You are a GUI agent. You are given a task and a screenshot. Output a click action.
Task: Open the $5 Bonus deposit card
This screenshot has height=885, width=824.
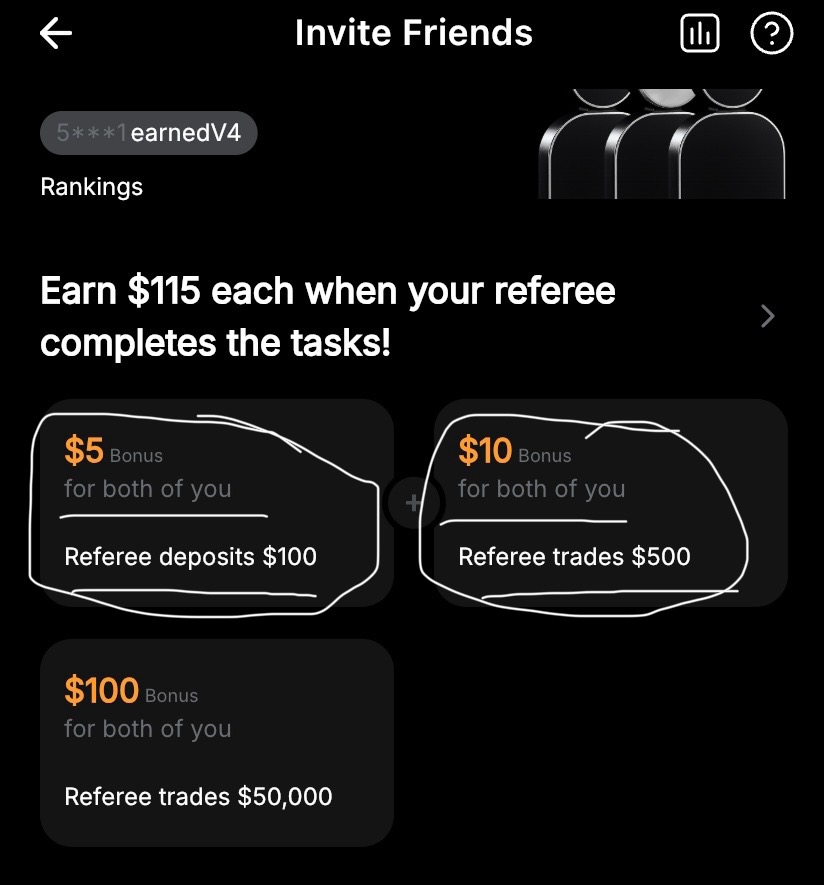(x=215, y=503)
